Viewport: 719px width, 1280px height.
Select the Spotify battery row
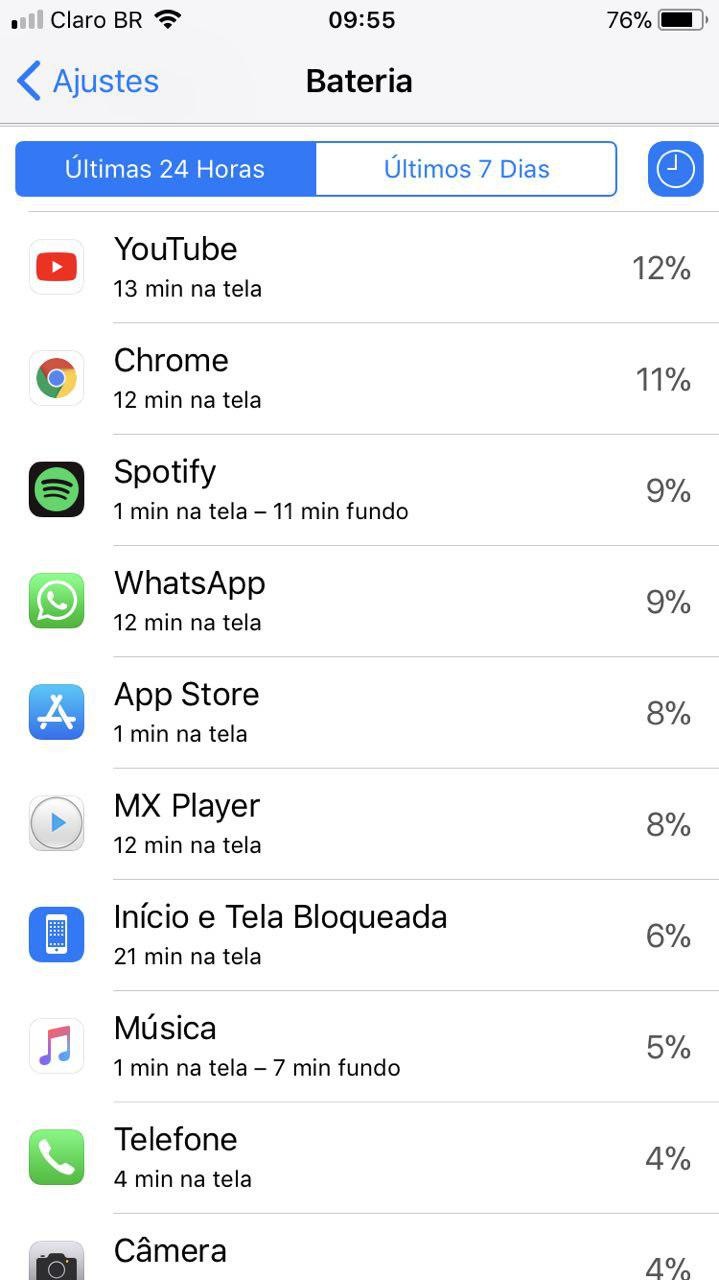click(360, 490)
